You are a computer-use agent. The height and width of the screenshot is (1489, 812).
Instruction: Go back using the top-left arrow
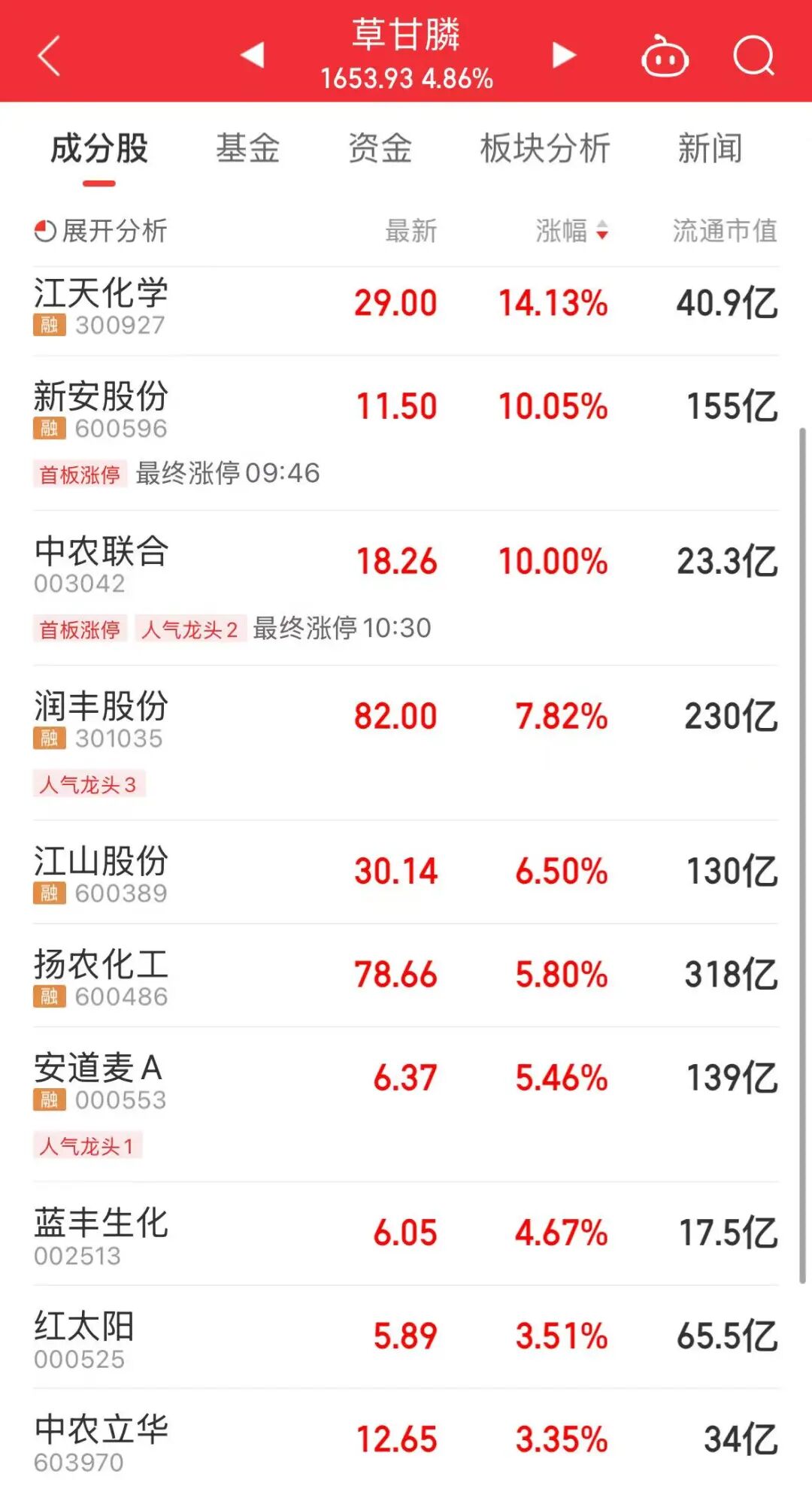tap(50, 56)
